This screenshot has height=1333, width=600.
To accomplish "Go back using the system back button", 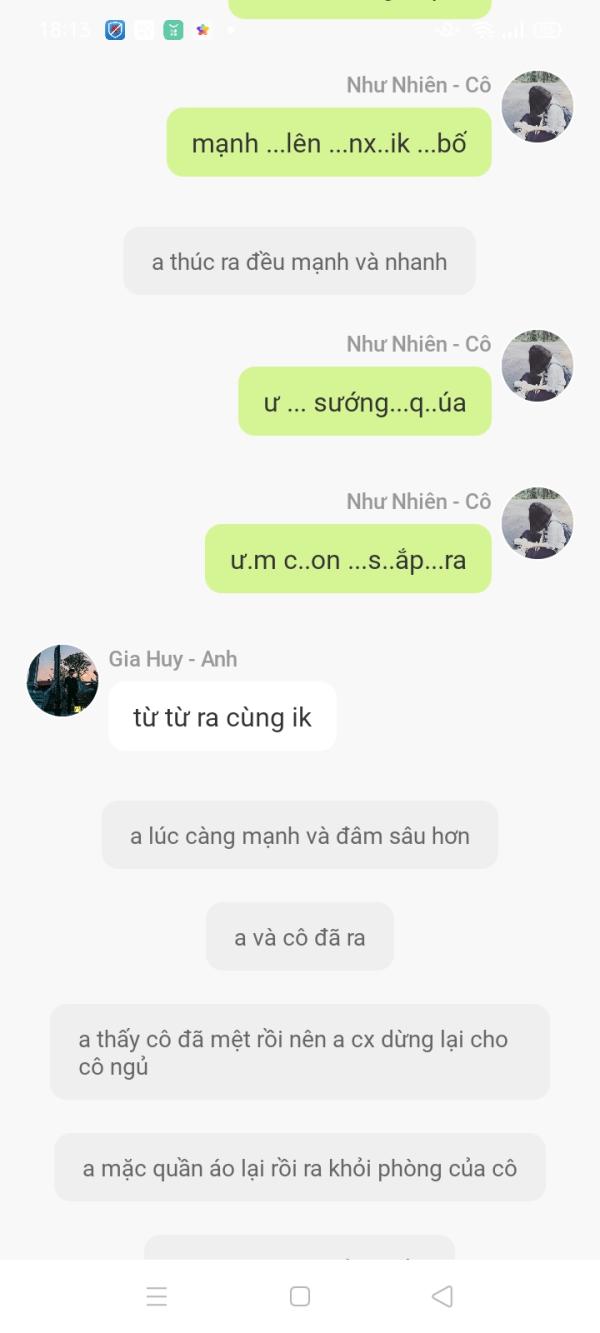I will pyautogui.click(x=442, y=1296).
